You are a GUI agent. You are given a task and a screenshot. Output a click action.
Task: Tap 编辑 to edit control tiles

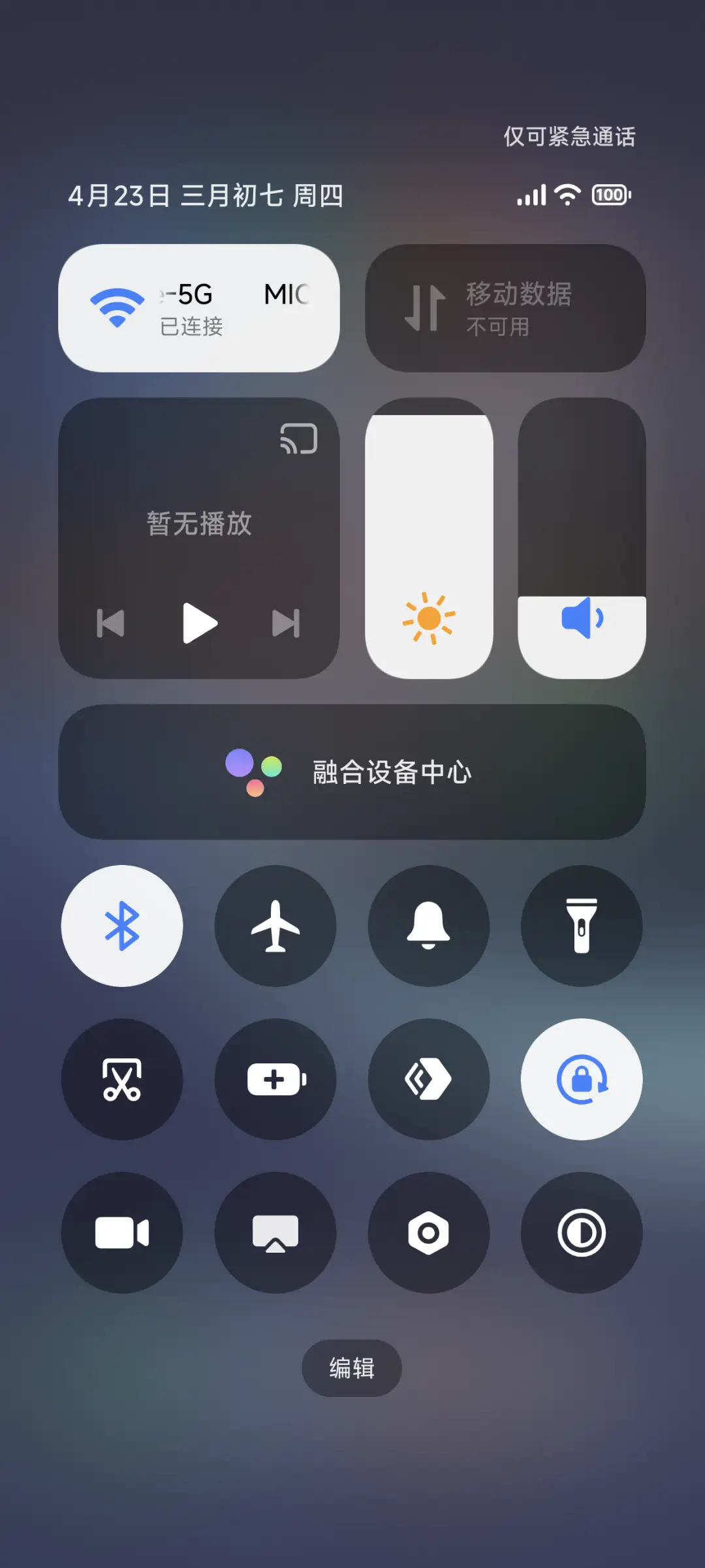point(352,1369)
